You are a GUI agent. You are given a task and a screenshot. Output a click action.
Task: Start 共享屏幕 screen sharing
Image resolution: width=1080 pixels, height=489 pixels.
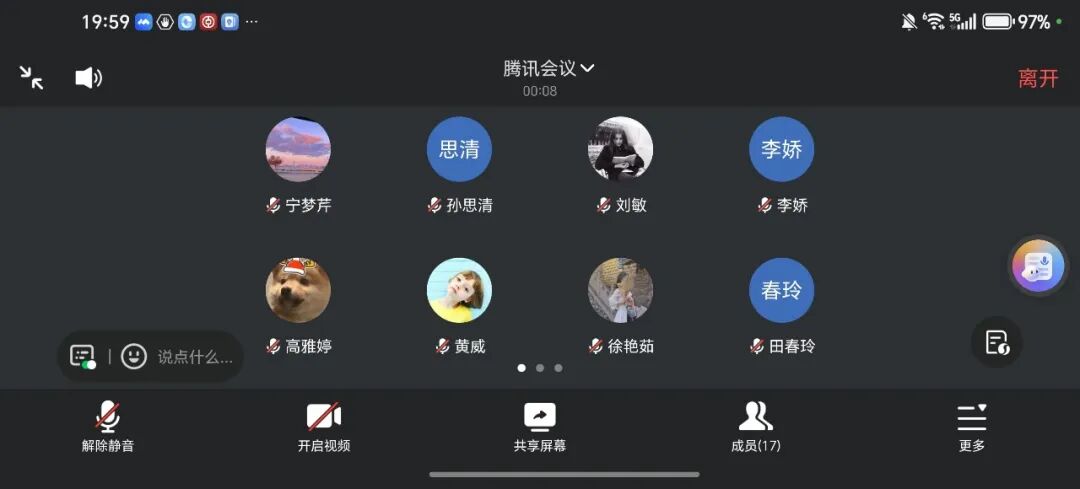click(x=539, y=426)
